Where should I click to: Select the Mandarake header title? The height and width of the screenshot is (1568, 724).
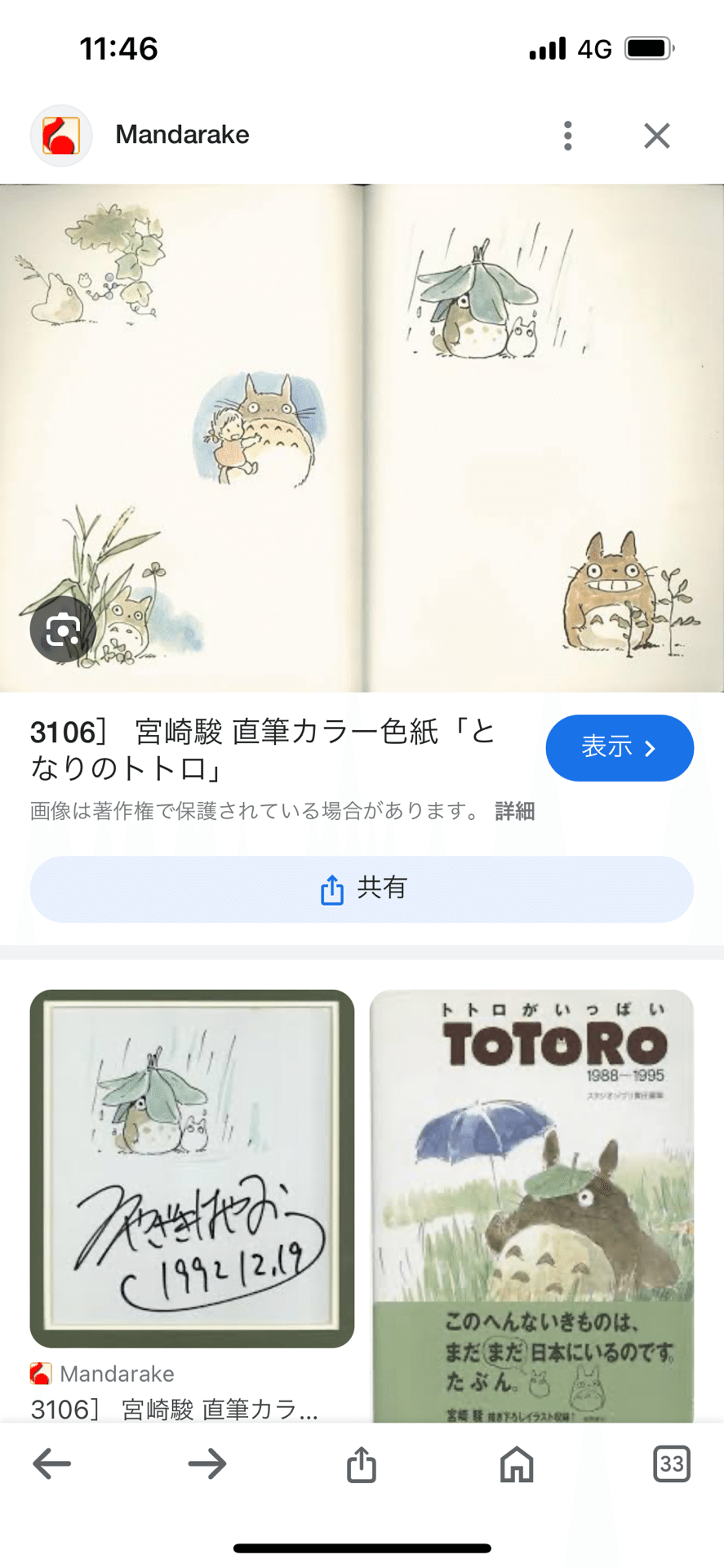point(182,136)
